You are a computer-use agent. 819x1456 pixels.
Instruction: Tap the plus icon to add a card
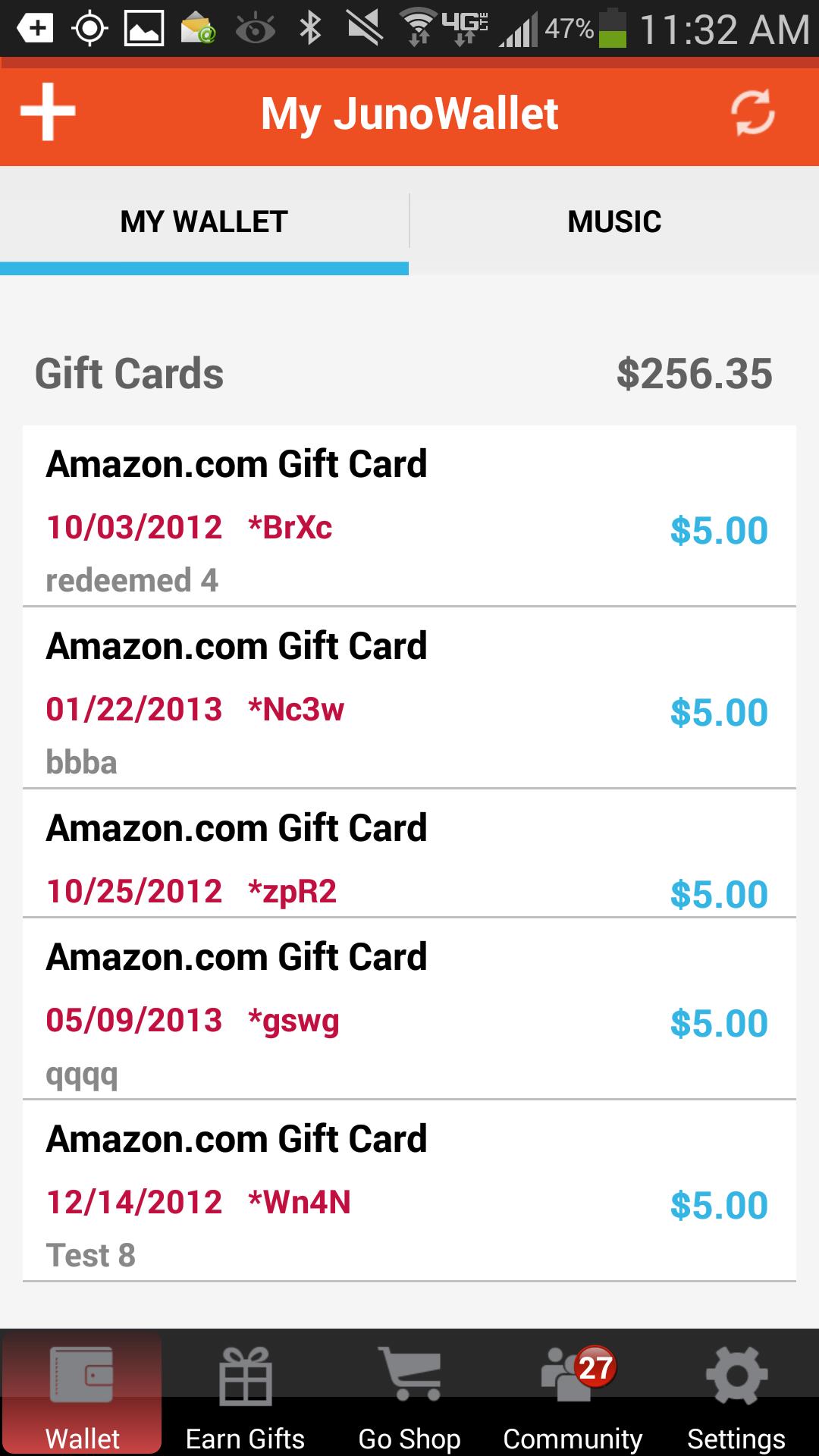[48, 112]
